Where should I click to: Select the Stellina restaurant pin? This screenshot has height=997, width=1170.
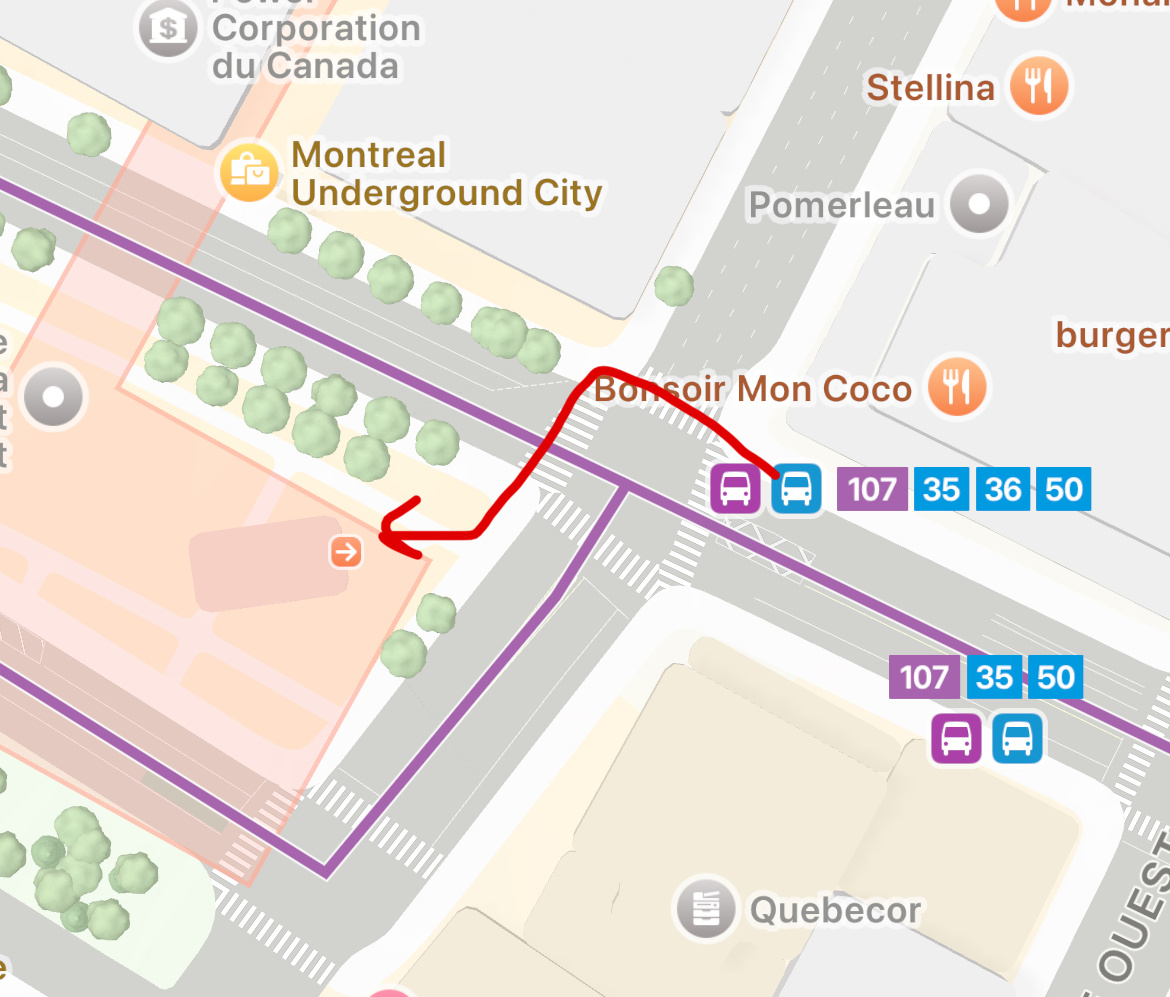tap(1040, 87)
